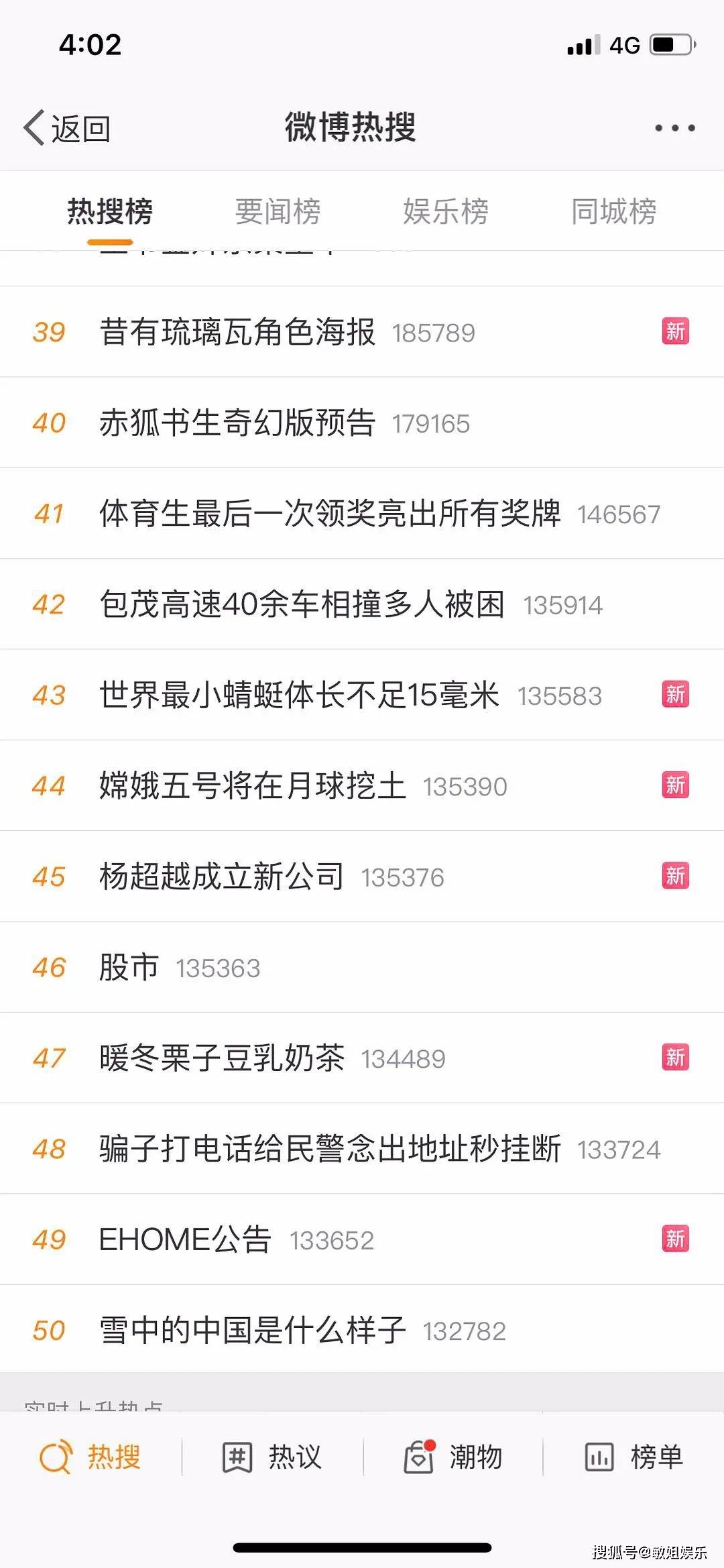Open topic 包茂高速40余车相撞多人被困
This screenshot has width=724, height=1568.
coord(302,604)
